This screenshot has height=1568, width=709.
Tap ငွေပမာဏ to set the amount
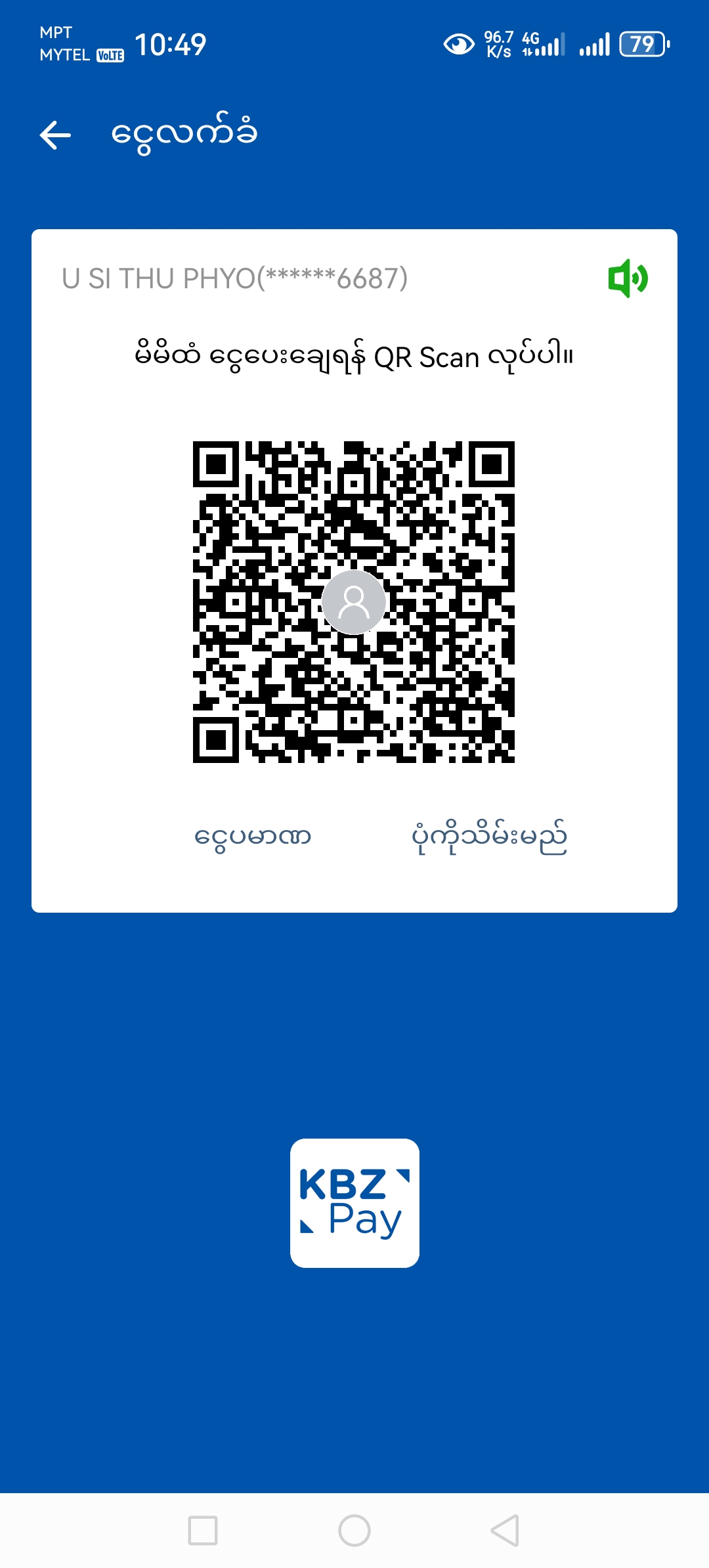[253, 837]
